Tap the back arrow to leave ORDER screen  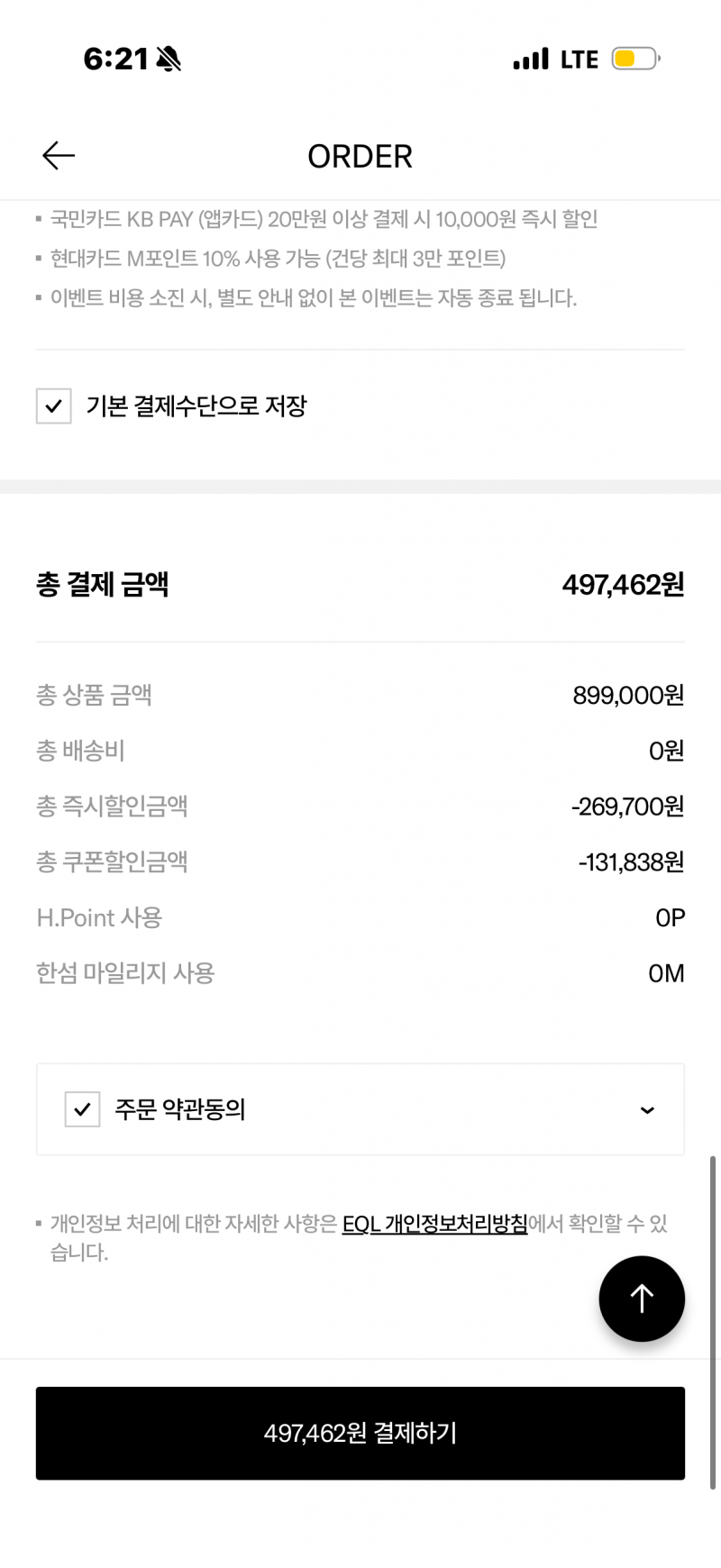tap(58, 155)
